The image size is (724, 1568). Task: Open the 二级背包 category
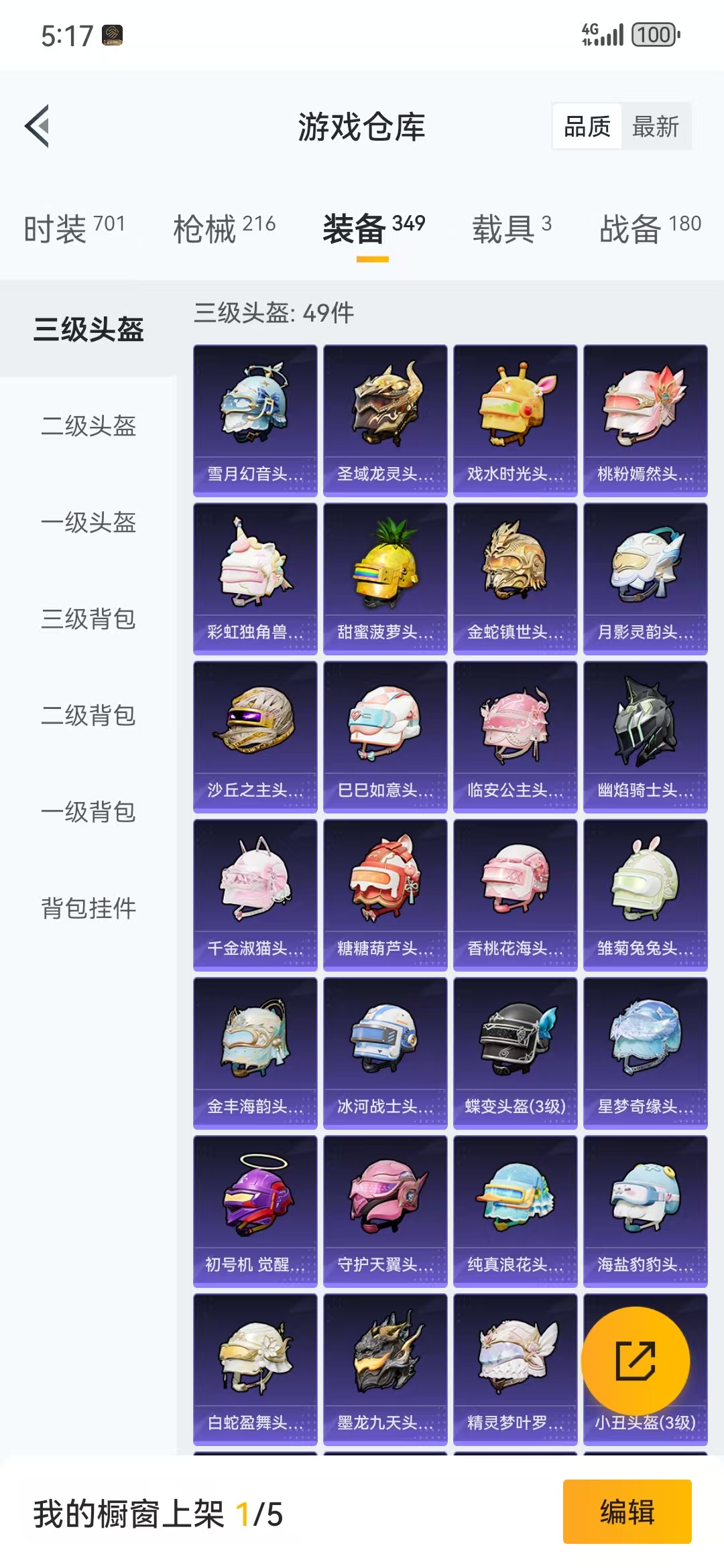click(88, 715)
